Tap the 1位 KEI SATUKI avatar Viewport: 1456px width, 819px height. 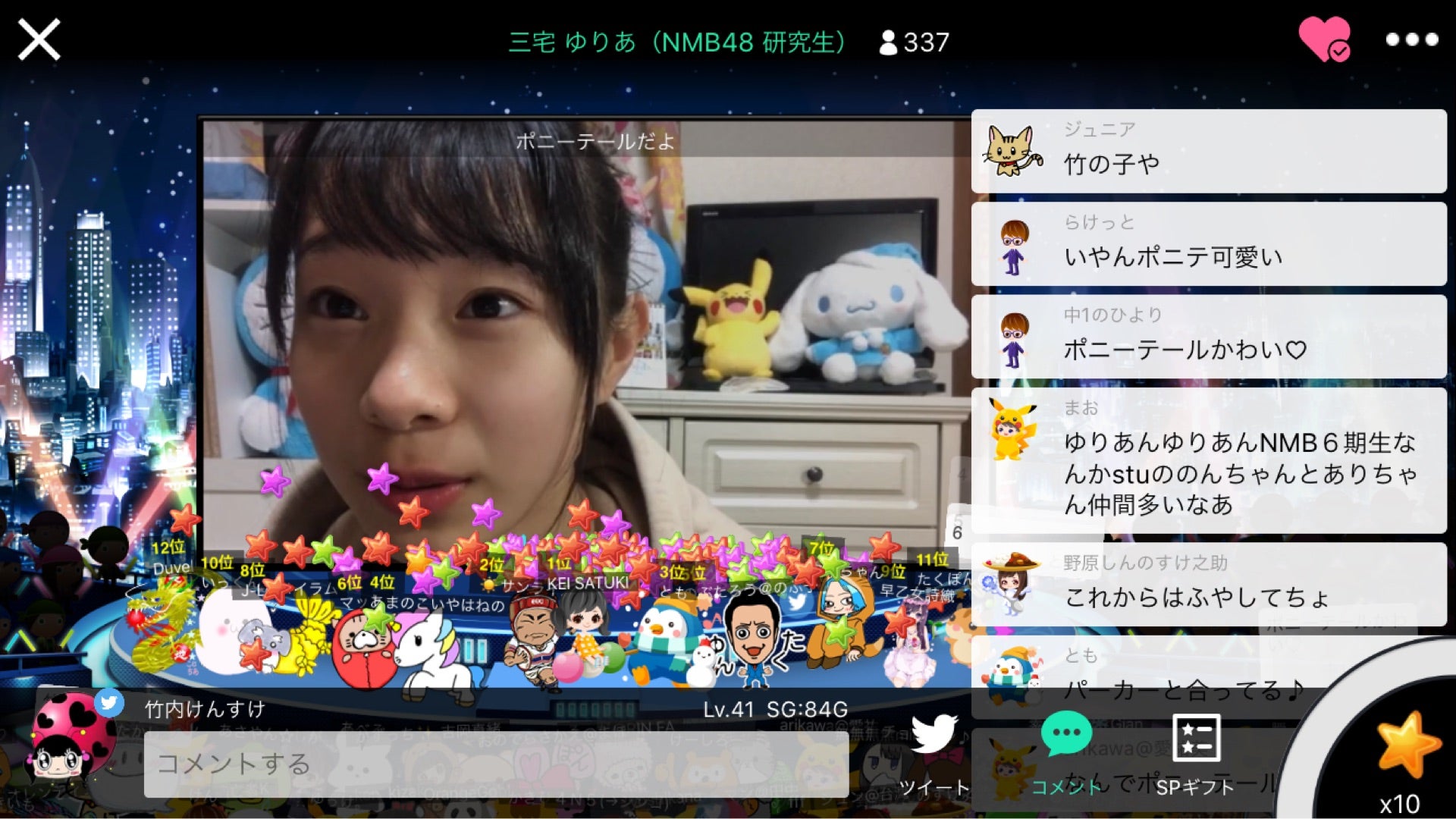click(x=582, y=622)
